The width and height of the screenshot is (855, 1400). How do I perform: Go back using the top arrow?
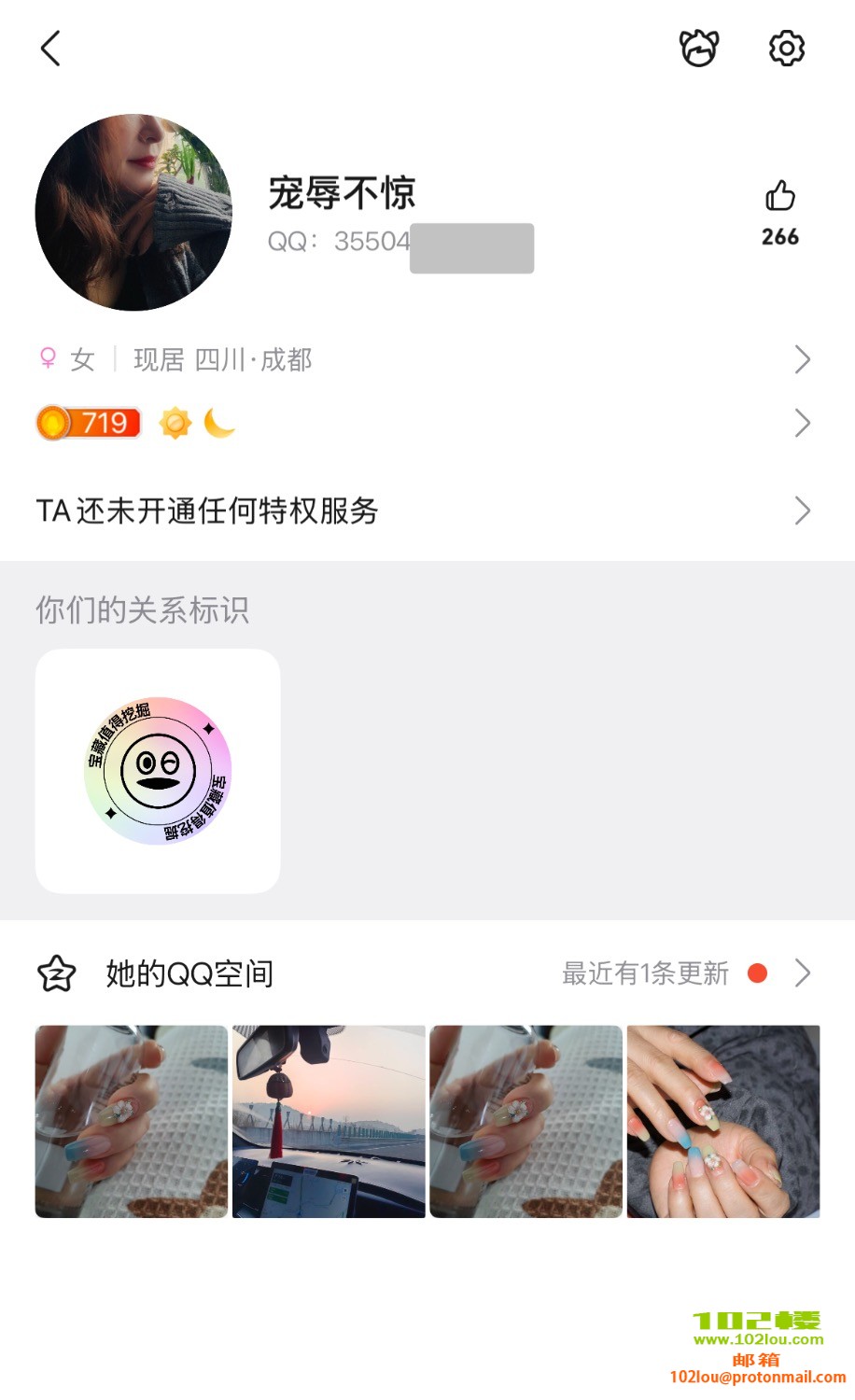51,49
